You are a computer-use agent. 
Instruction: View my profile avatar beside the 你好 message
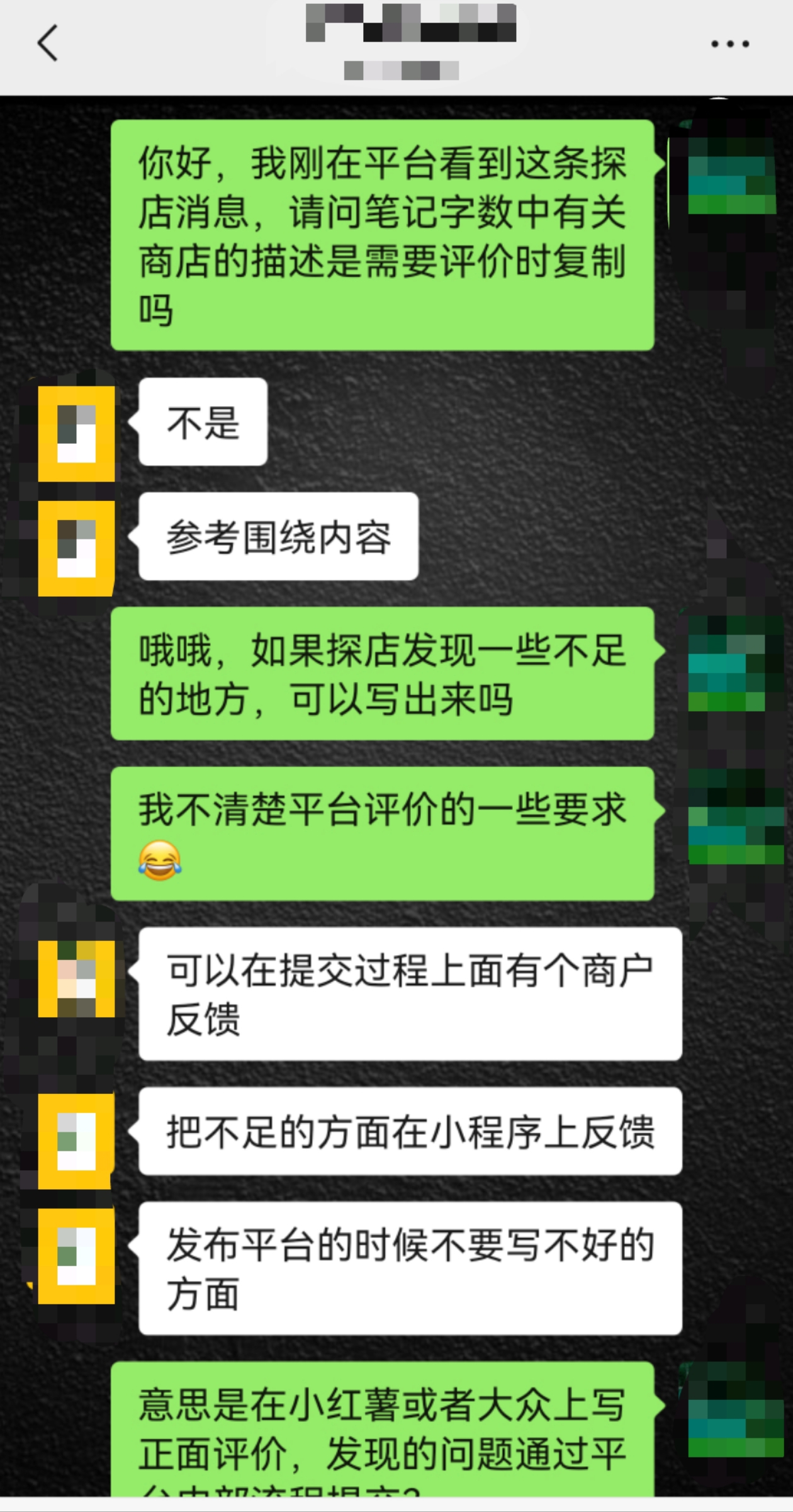[730, 179]
